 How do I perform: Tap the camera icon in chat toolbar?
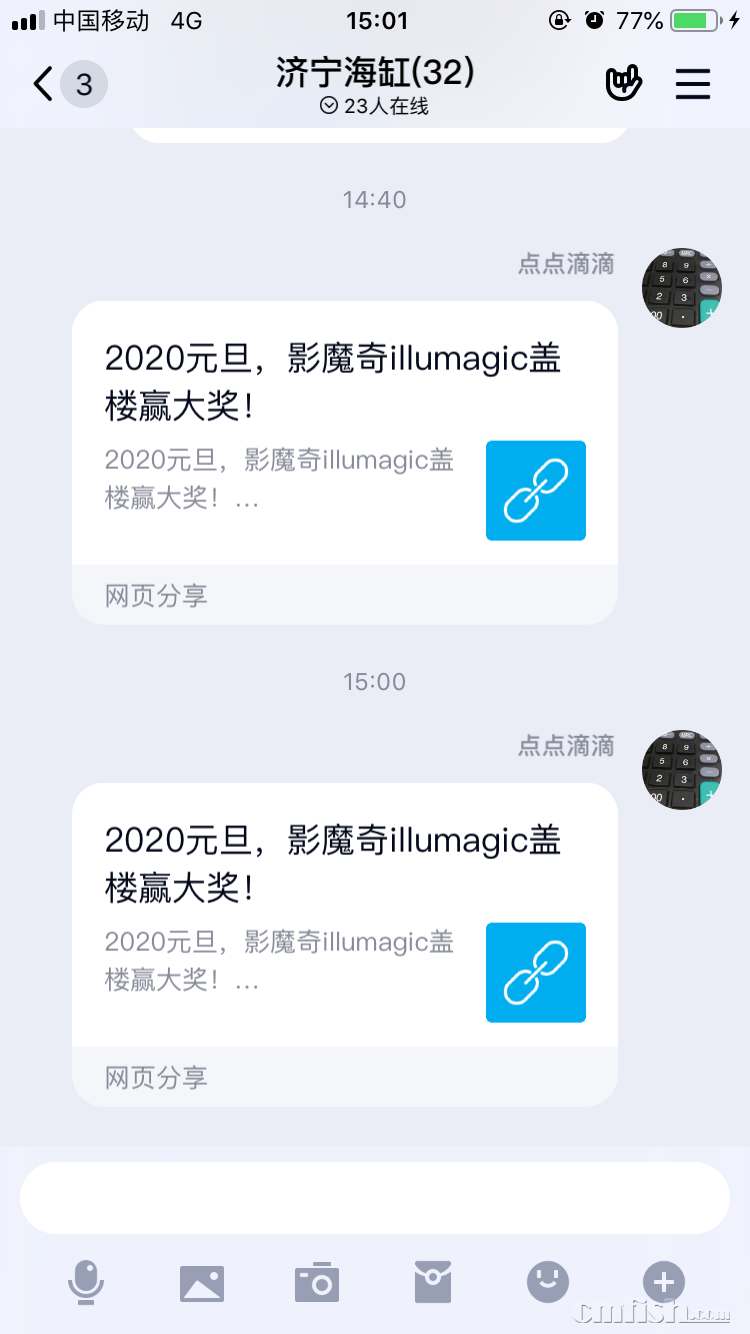click(316, 1283)
